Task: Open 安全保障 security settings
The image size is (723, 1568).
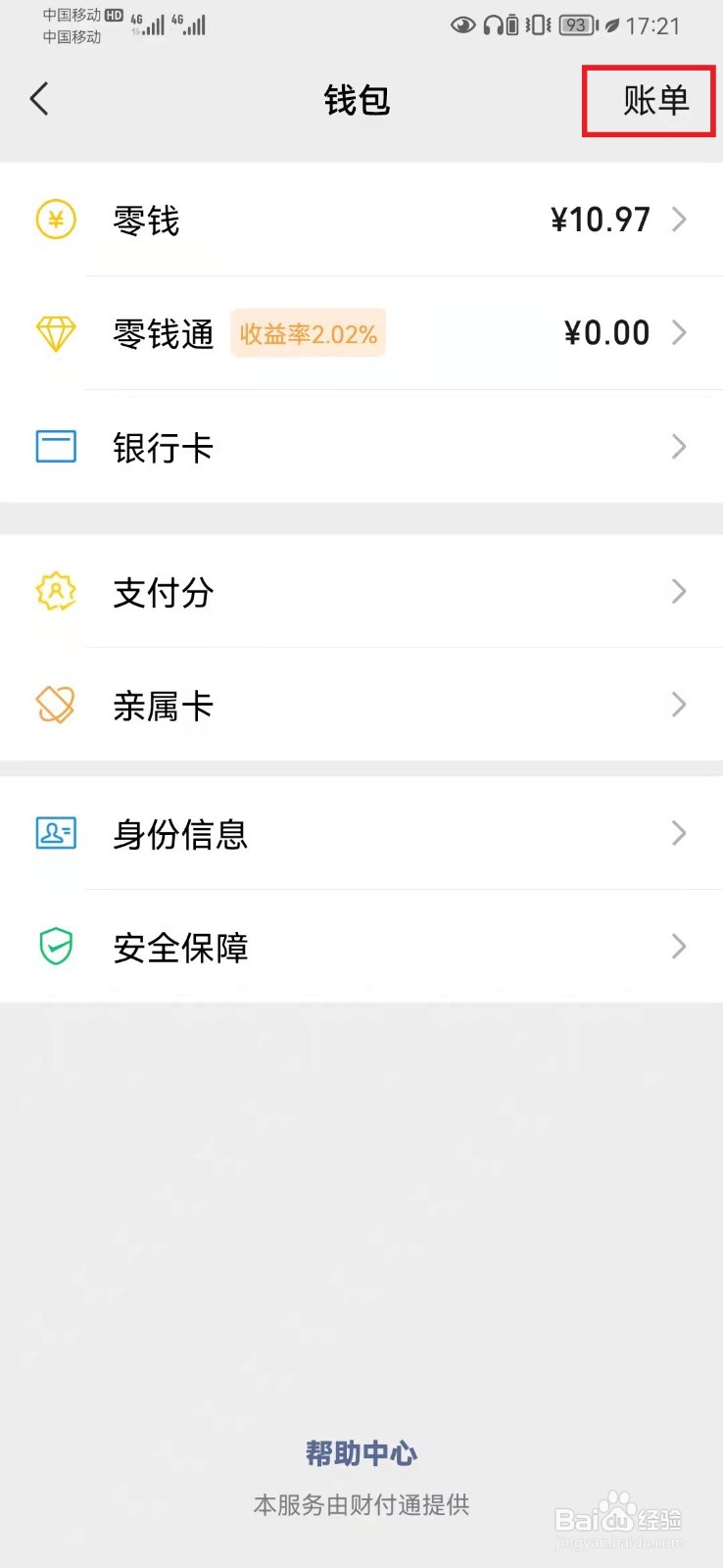Action: tap(361, 947)
